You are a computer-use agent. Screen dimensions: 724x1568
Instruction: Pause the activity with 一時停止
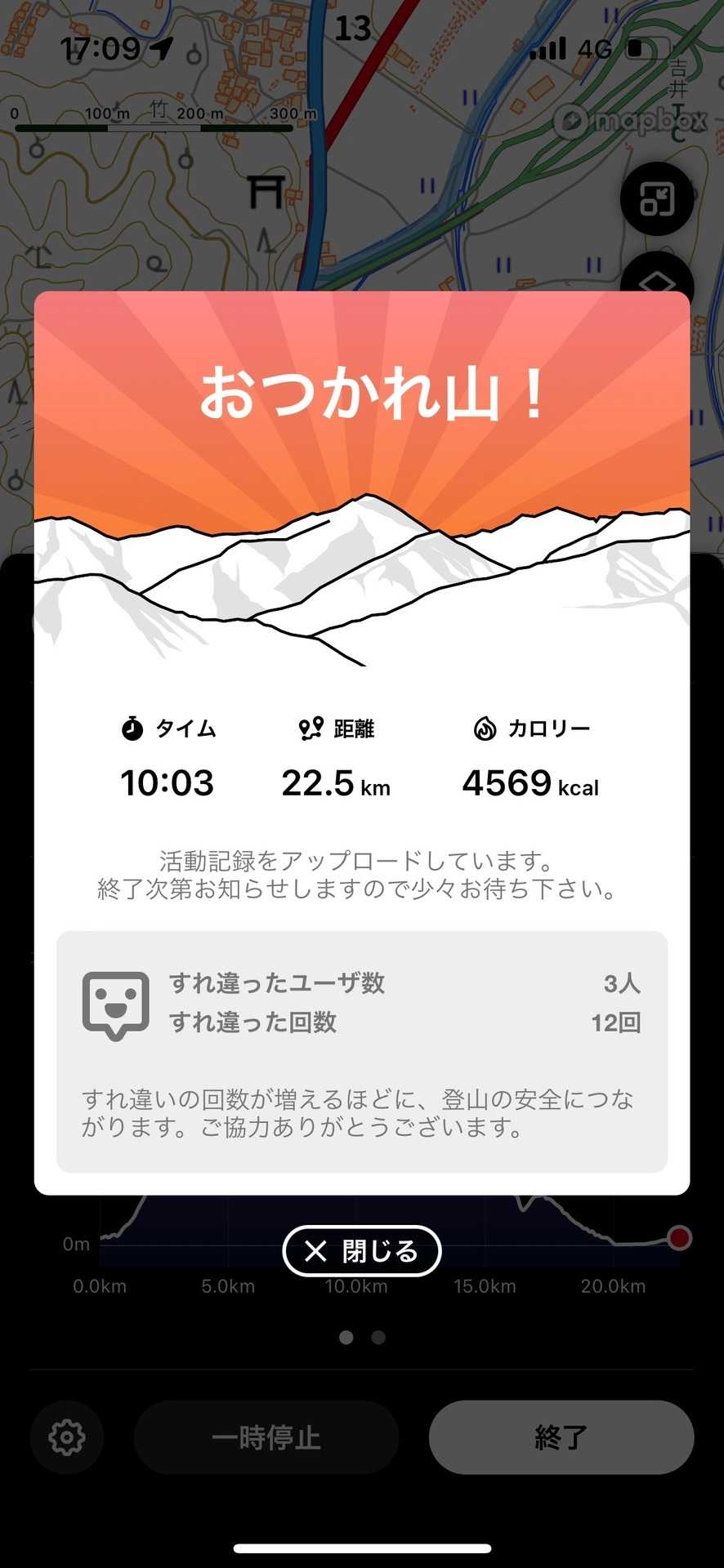266,1437
